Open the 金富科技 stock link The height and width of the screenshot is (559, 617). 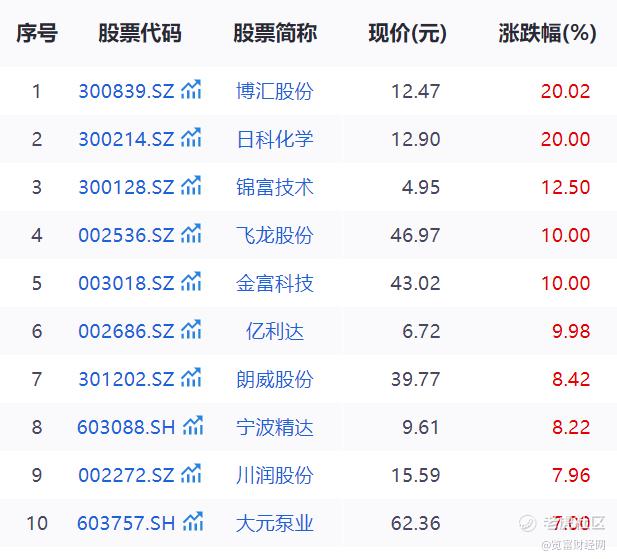click(x=275, y=283)
